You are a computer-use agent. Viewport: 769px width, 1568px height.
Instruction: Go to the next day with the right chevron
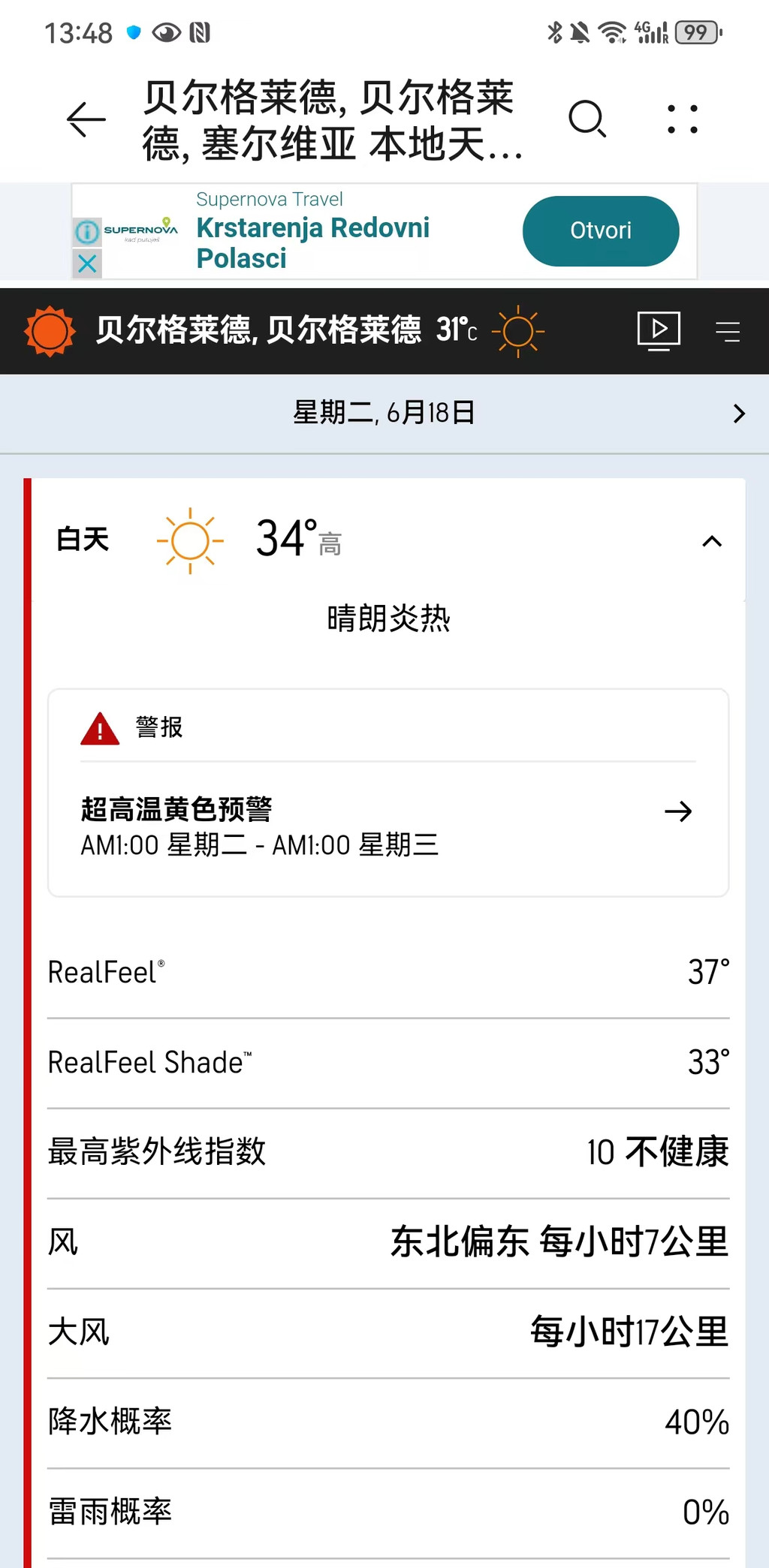[739, 414]
